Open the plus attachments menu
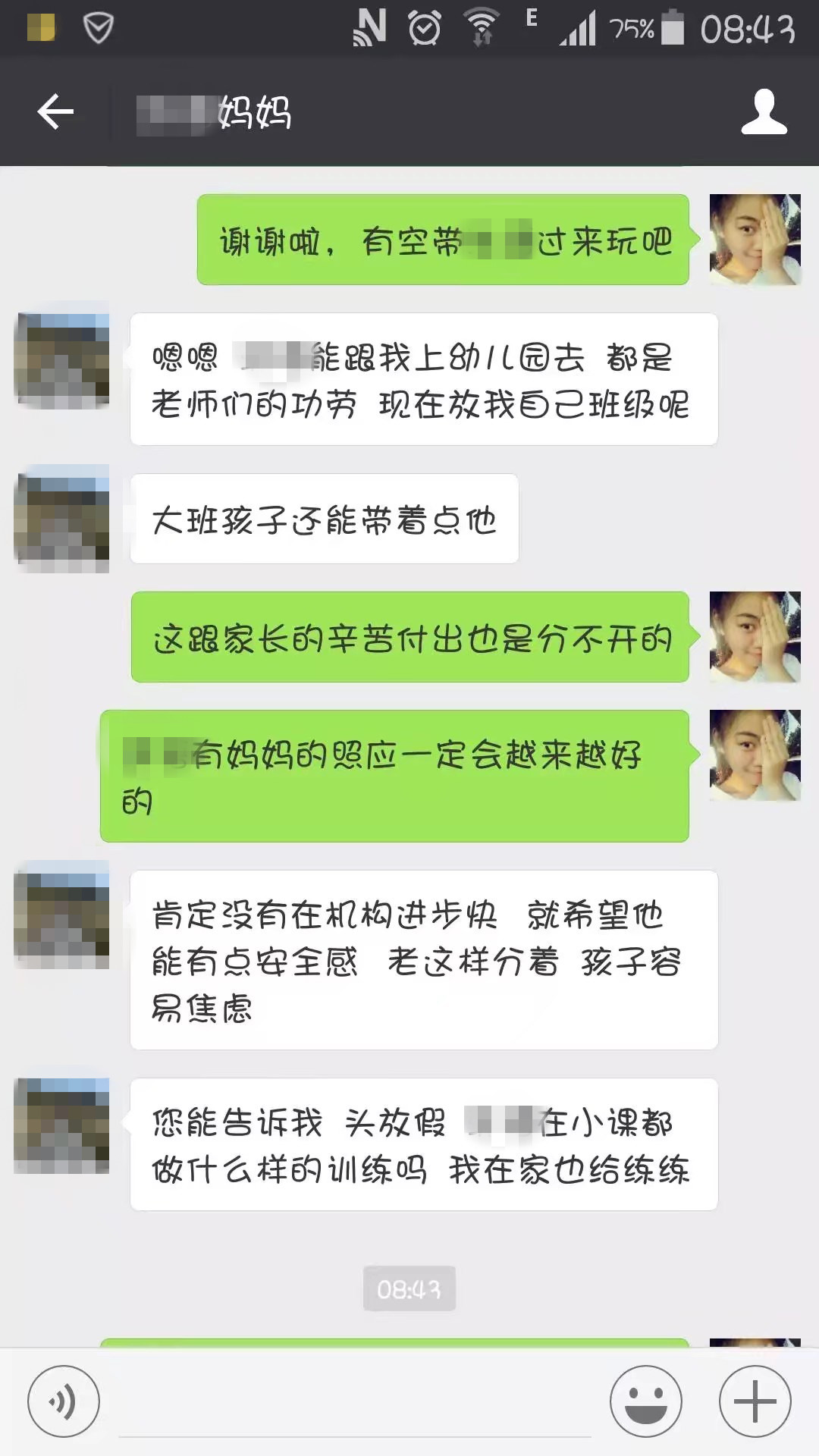The image size is (819, 1456). 755,1401
